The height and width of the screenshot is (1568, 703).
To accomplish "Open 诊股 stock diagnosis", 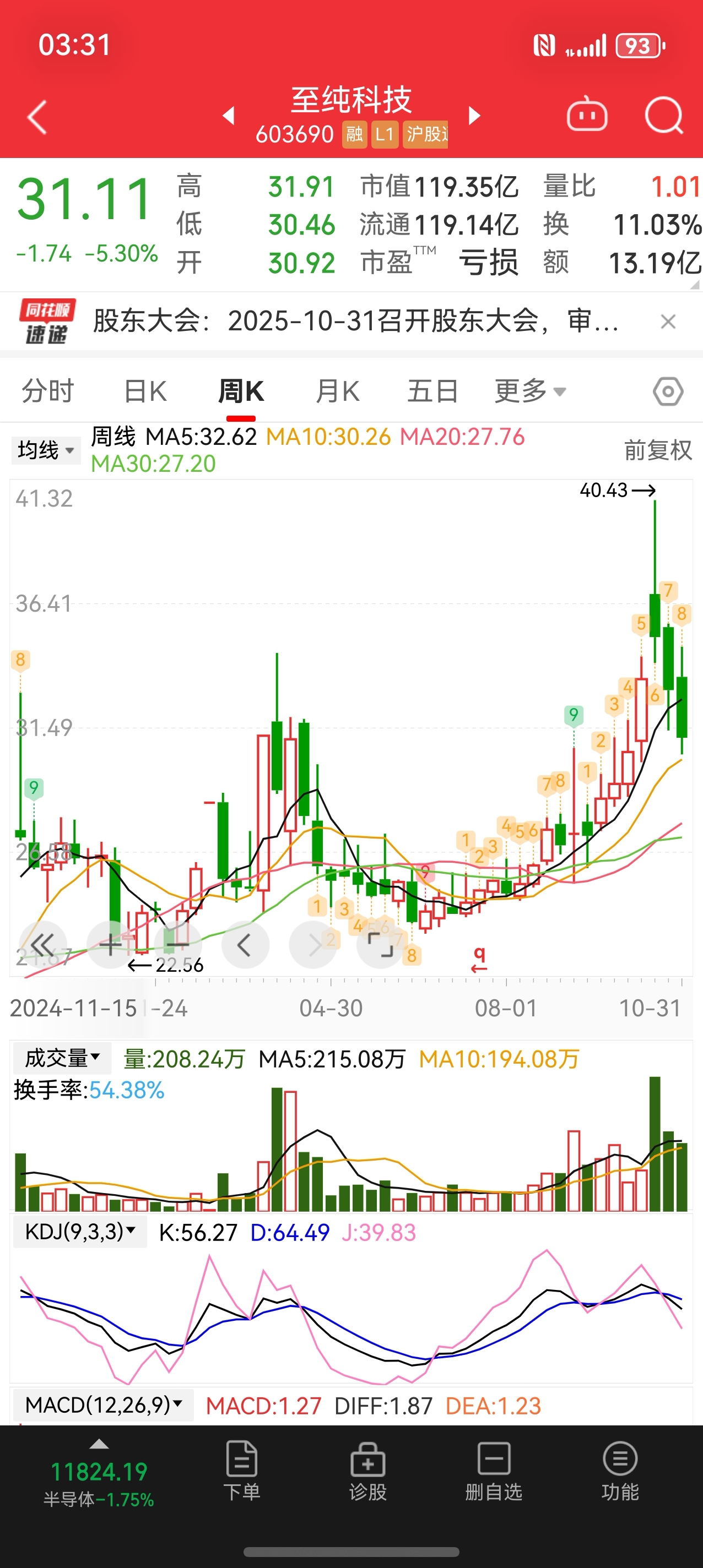I will 368,1471.
